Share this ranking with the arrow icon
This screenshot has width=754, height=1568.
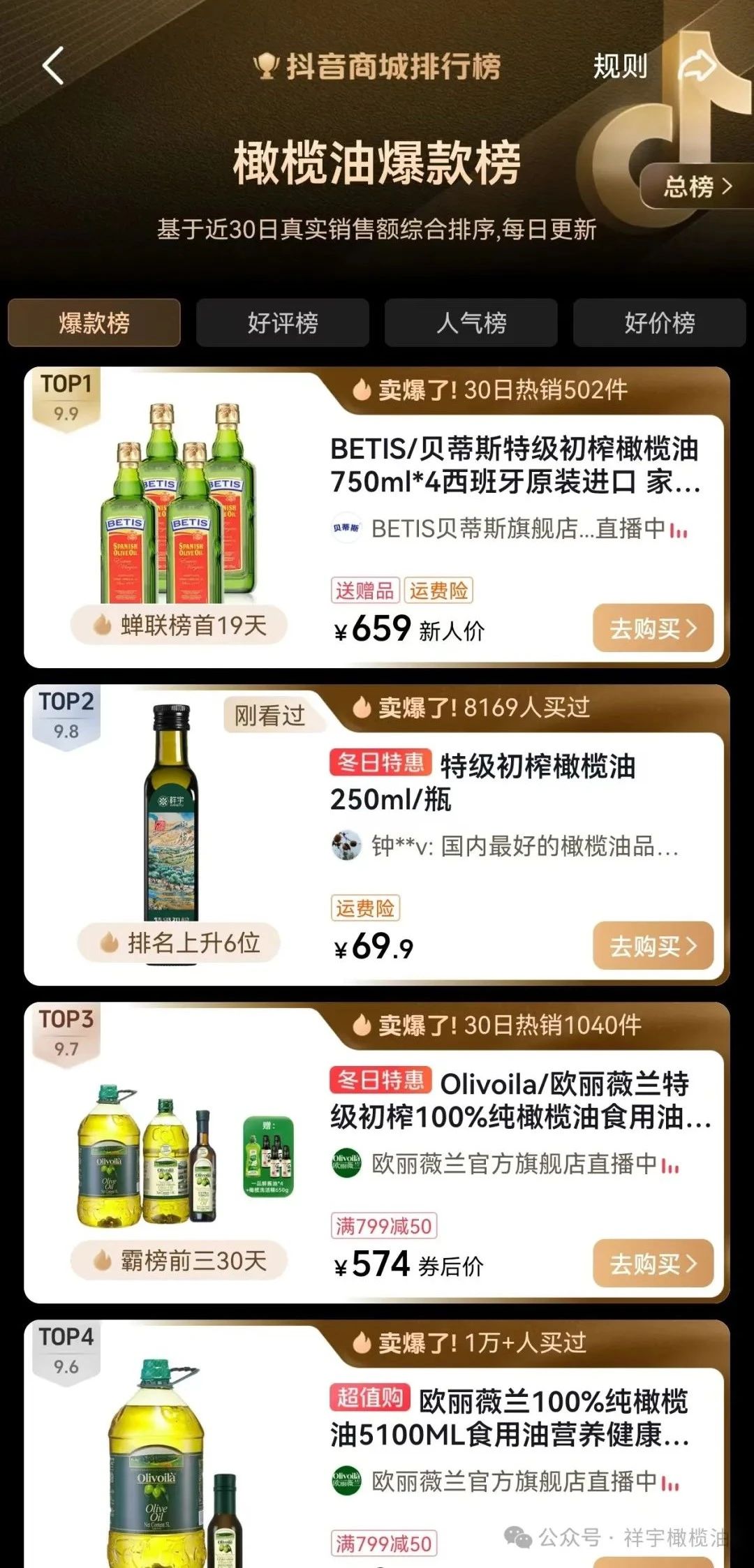coord(697,67)
